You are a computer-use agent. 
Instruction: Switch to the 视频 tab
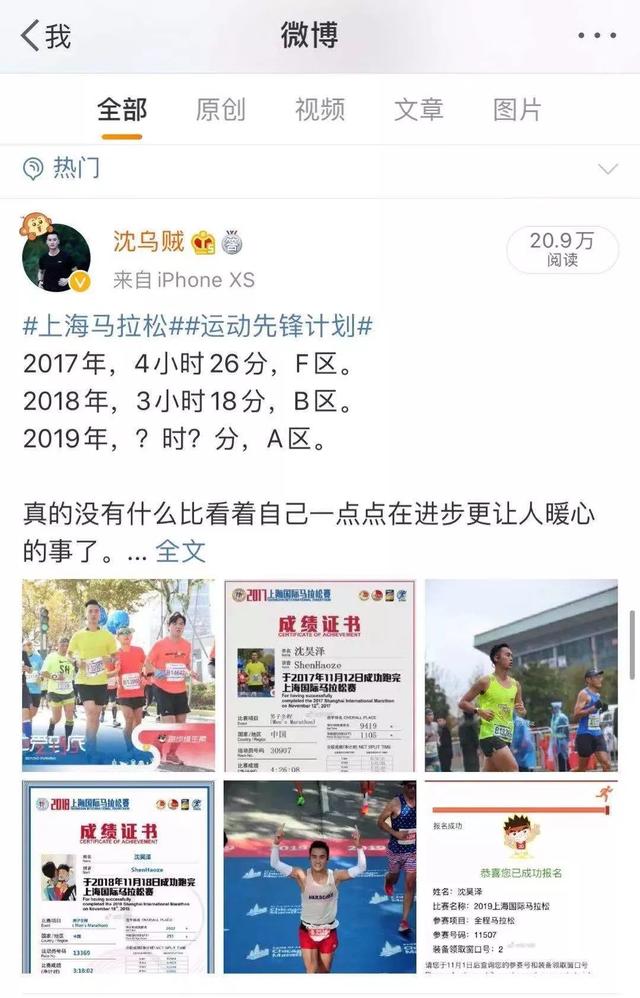pyautogui.click(x=320, y=109)
